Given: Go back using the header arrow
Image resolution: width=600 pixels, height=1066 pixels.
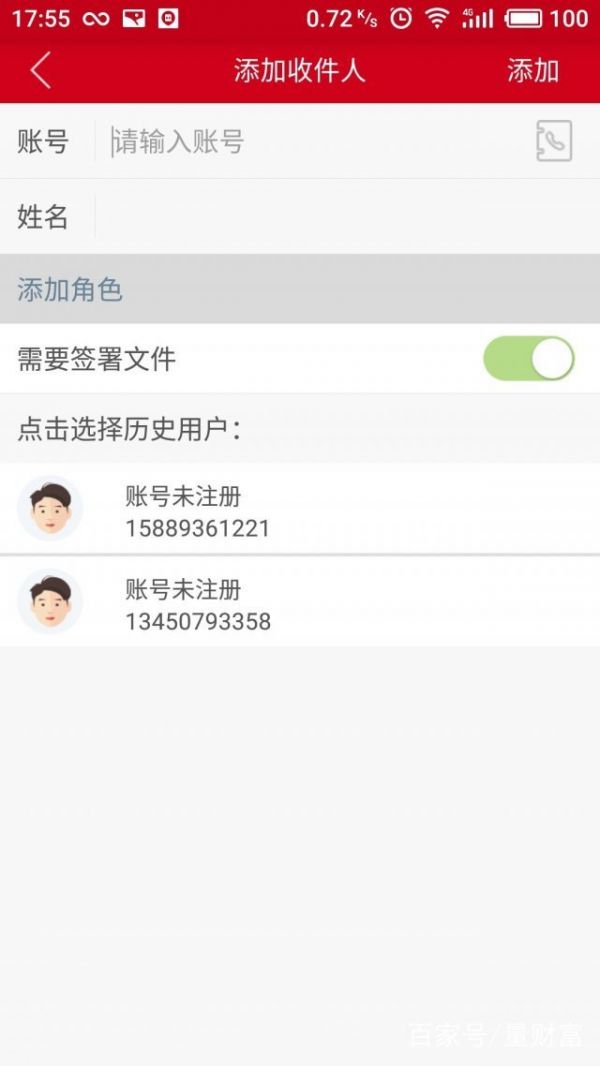Looking at the screenshot, I should [x=41, y=70].
